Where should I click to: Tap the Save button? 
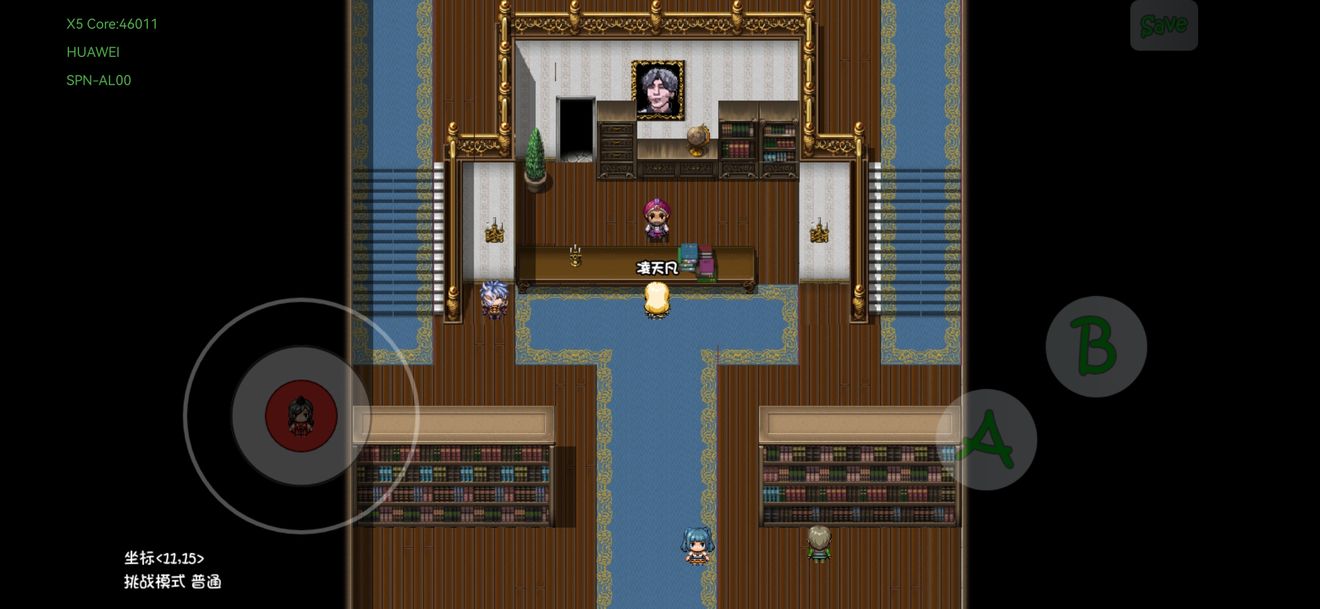click(x=1163, y=25)
